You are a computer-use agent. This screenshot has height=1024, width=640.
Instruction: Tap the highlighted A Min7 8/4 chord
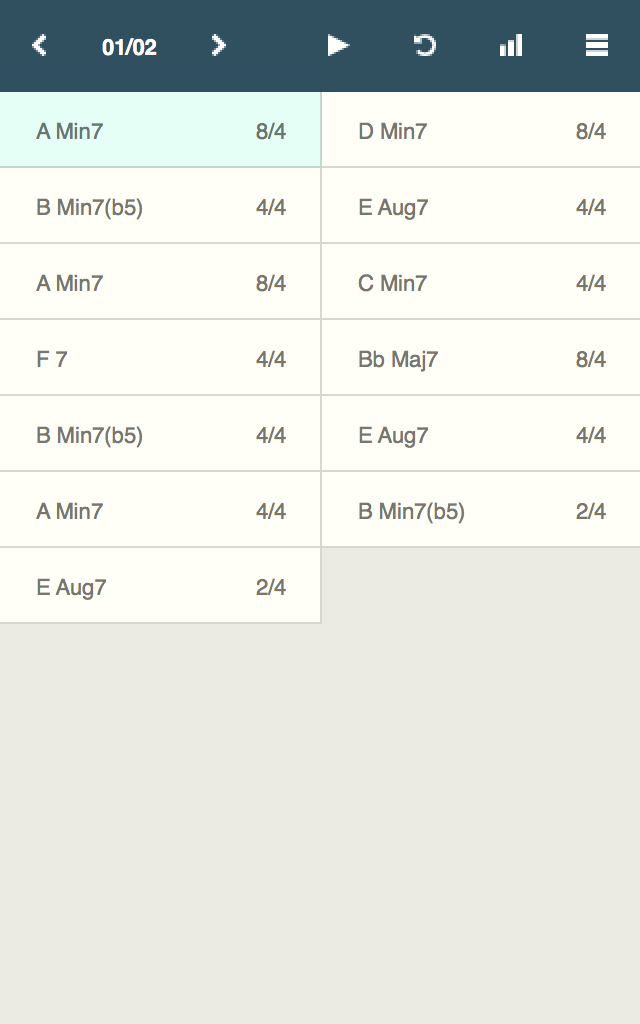pyautogui.click(x=160, y=131)
